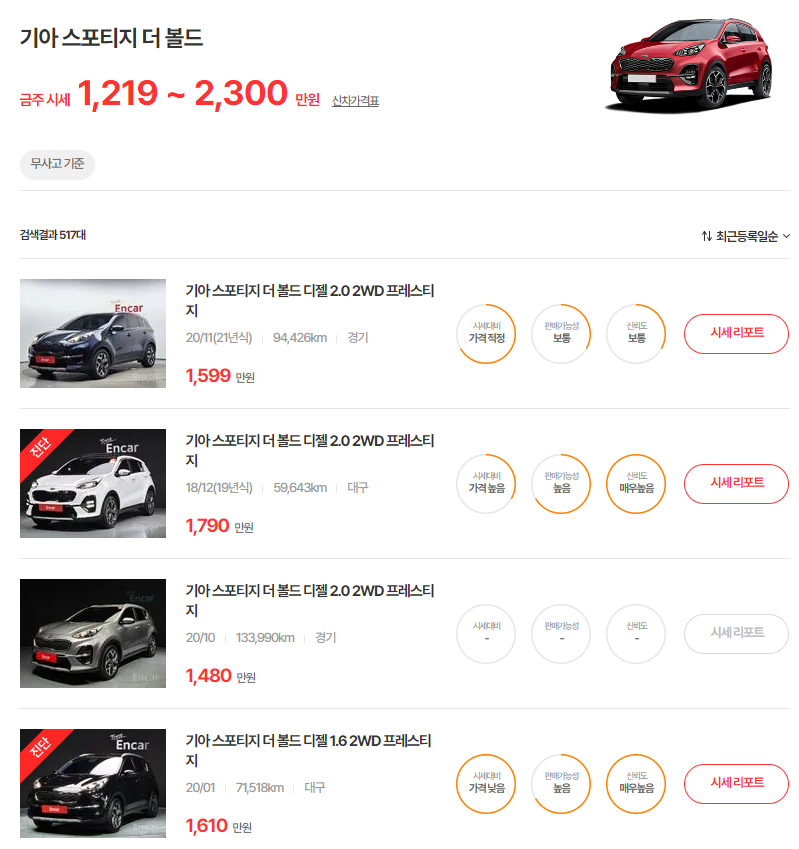Click the black Sportage thumbnail on fourth listing
The width and height of the screenshot is (799, 849).
click(93, 784)
